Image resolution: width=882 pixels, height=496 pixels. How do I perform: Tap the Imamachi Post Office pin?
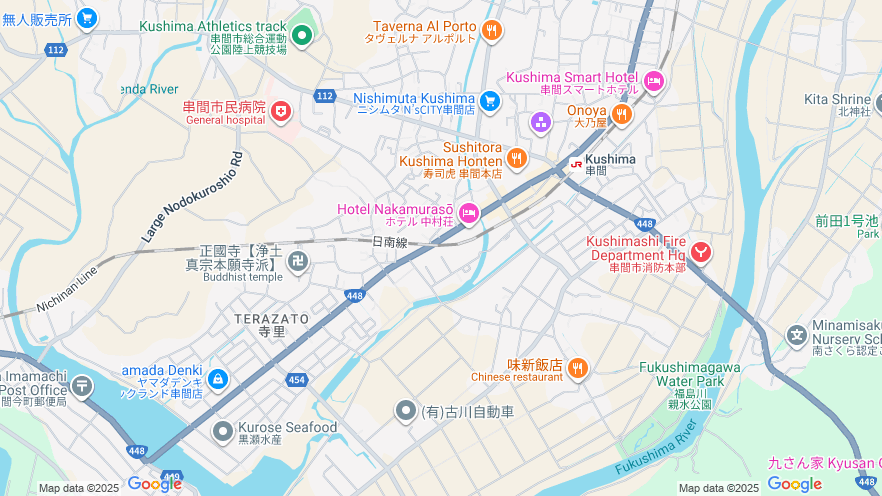click(82, 384)
